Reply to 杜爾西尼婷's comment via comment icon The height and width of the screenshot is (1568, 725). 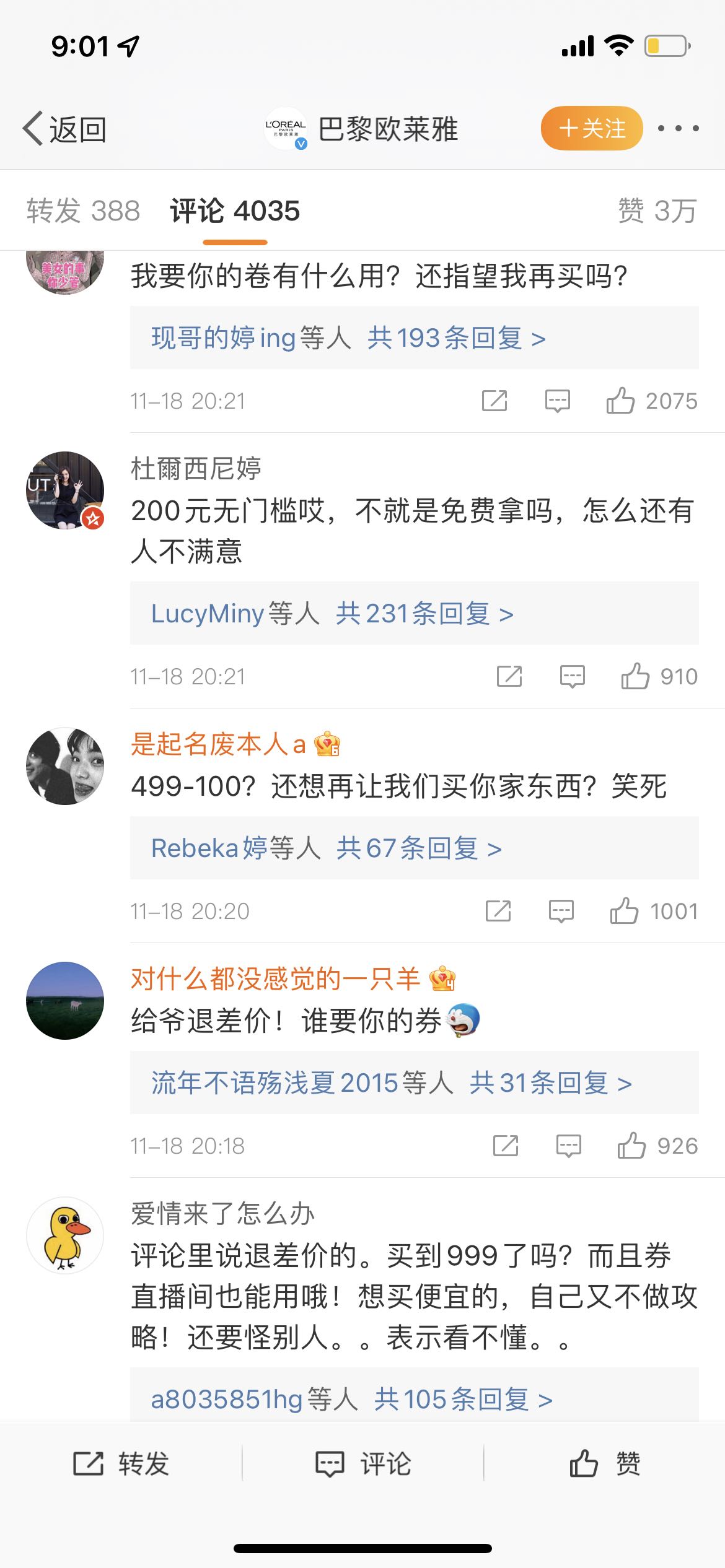pos(572,676)
